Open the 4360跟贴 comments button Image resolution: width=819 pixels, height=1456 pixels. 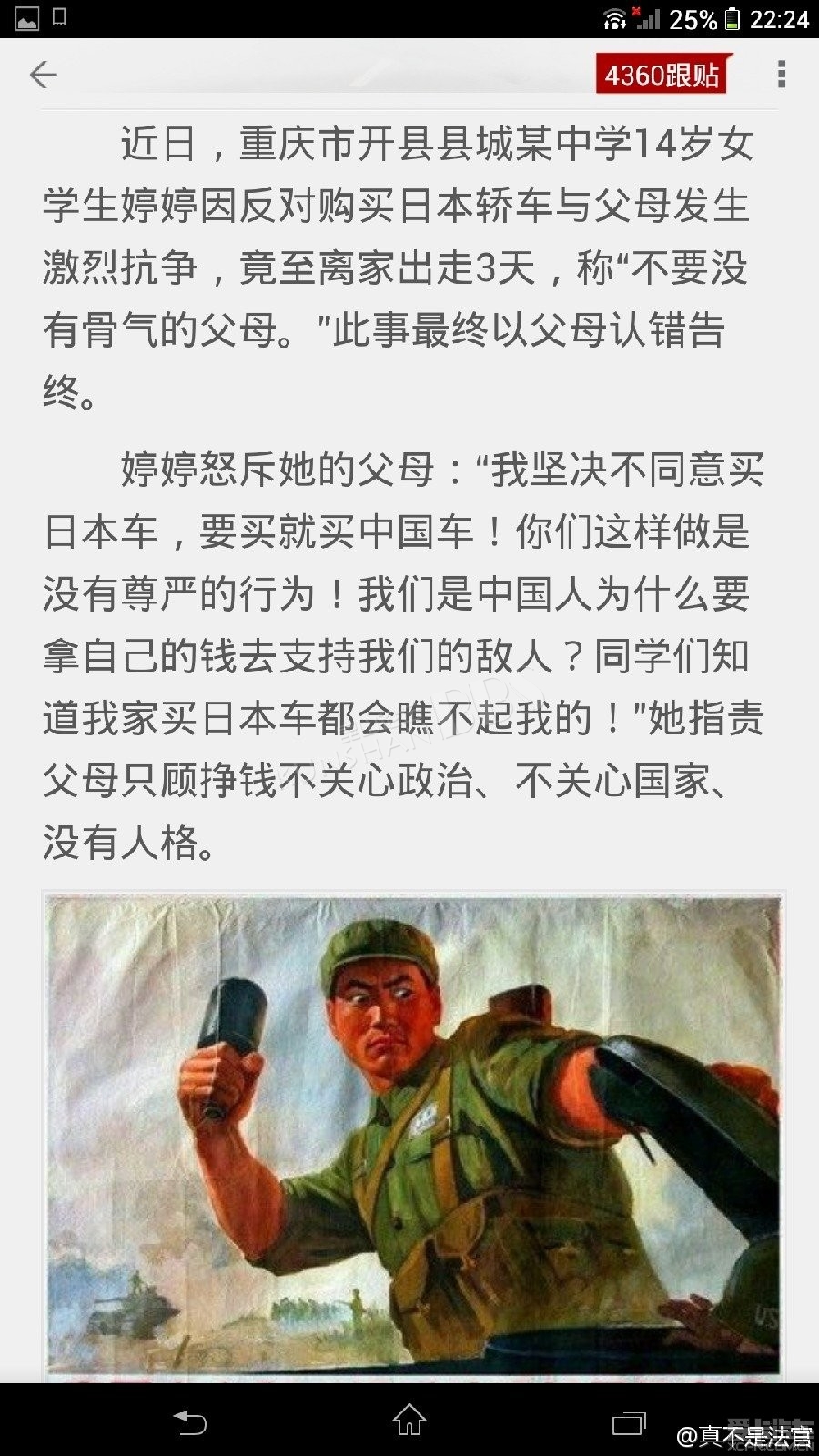coord(662,74)
